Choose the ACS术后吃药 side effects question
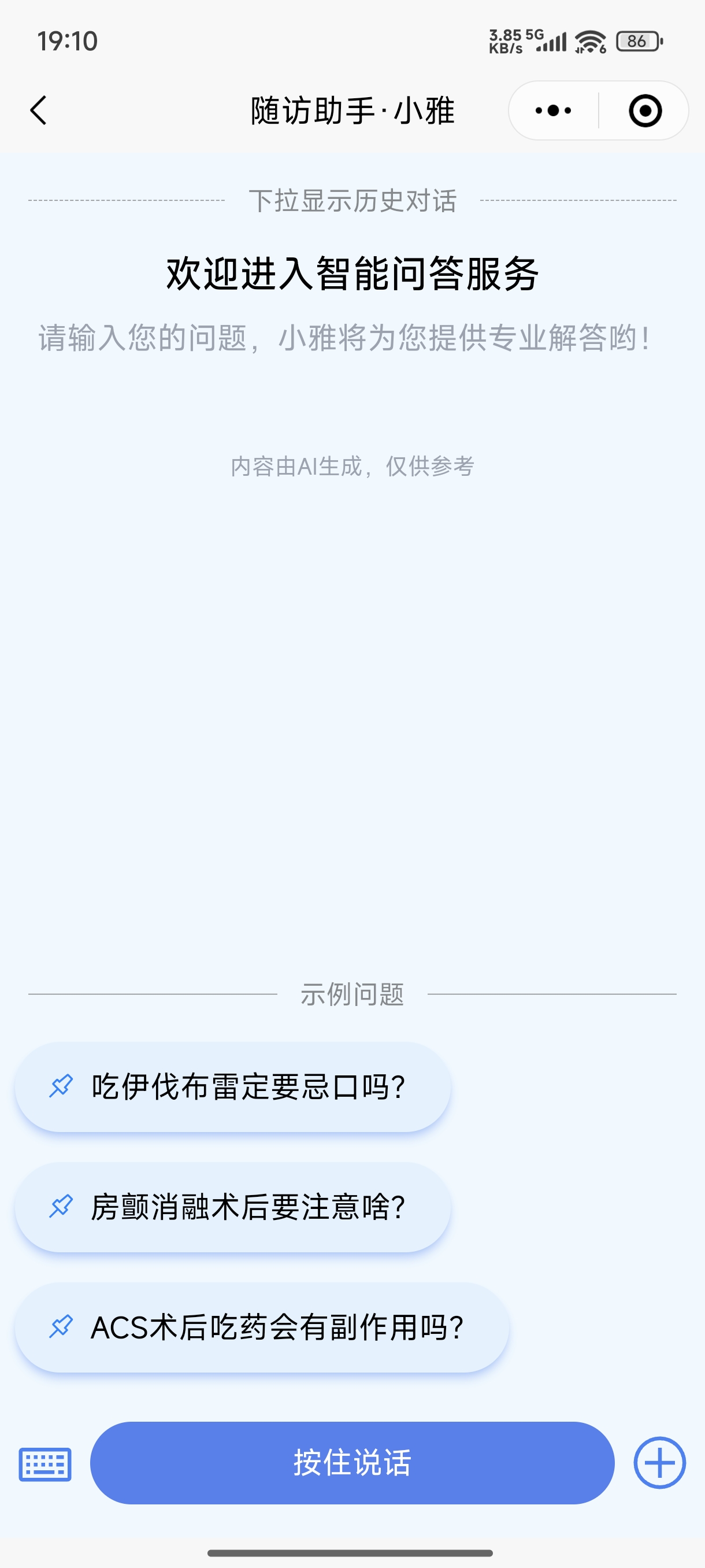This screenshot has width=705, height=1568. pyautogui.click(x=262, y=1327)
